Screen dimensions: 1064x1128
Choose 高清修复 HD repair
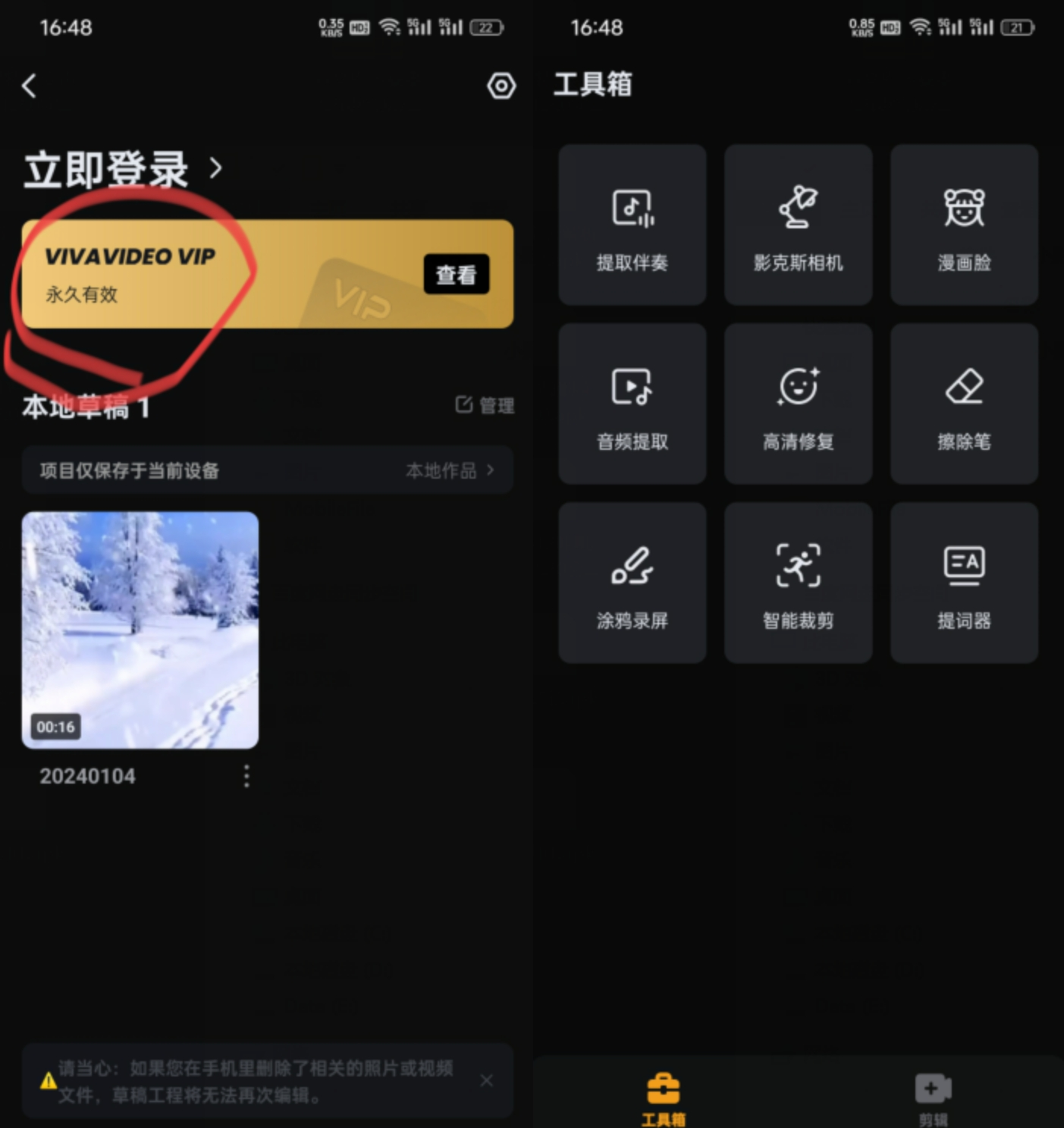coord(798,404)
